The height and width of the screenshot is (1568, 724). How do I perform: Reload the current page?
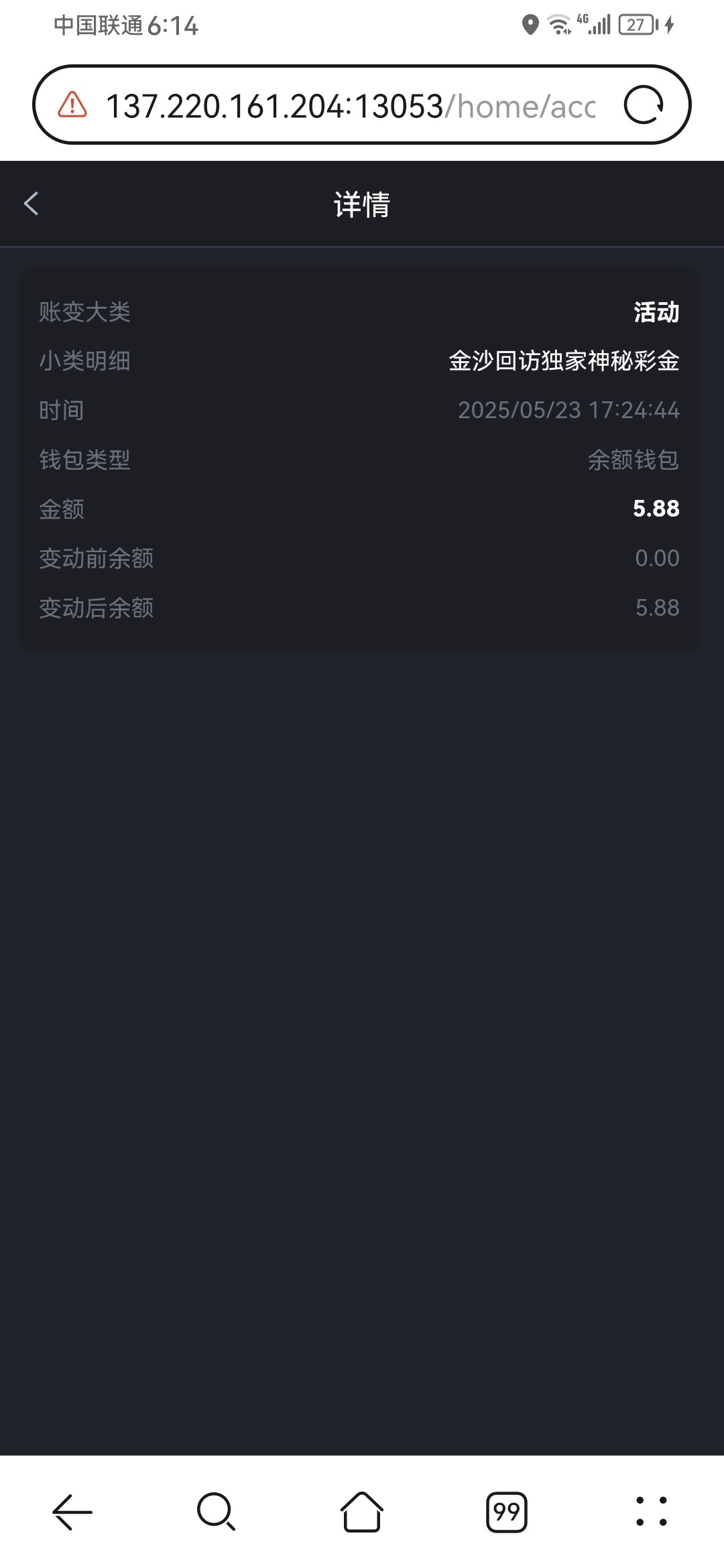tap(645, 105)
